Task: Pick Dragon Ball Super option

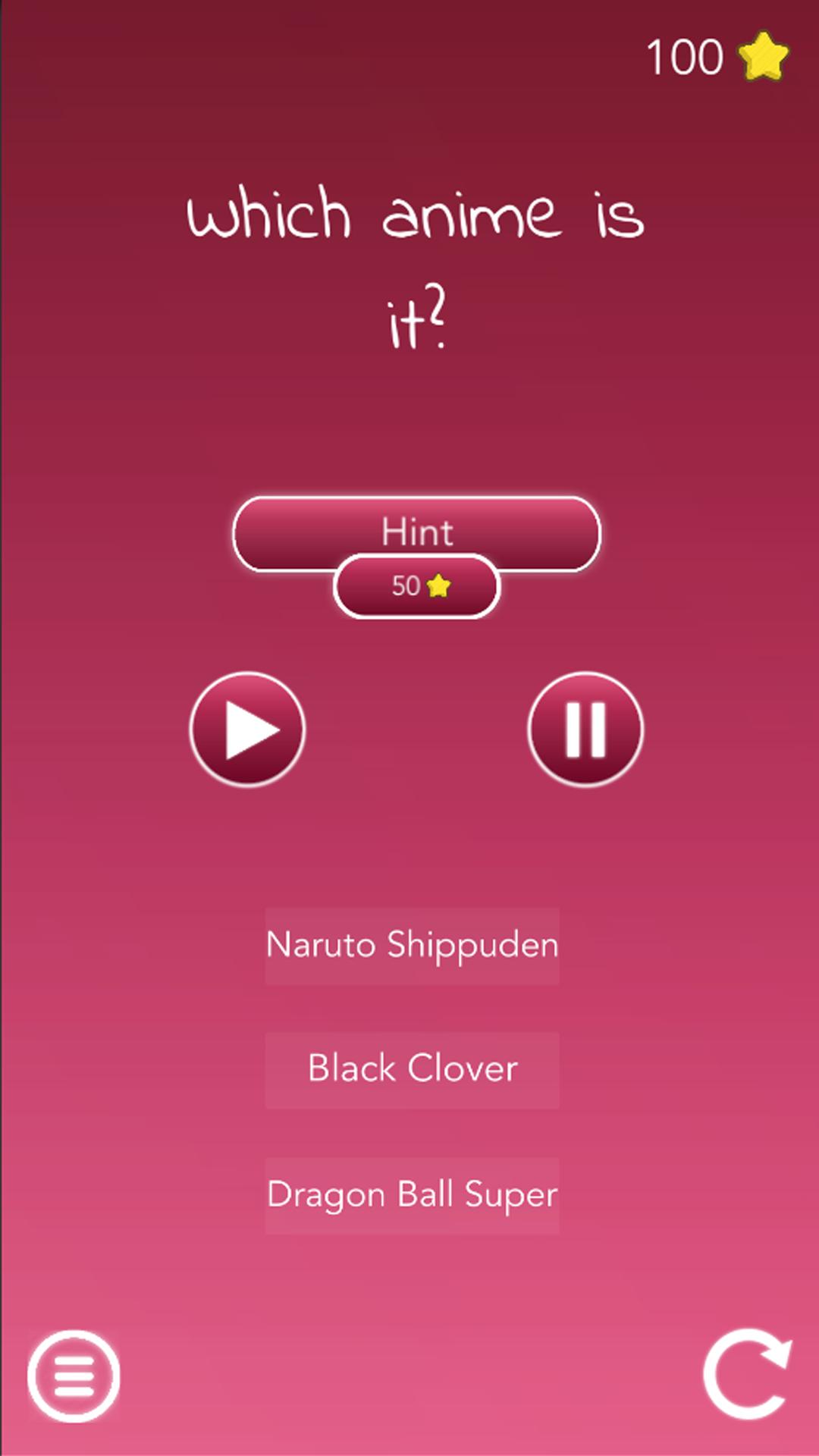Action: pyautogui.click(x=412, y=1194)
